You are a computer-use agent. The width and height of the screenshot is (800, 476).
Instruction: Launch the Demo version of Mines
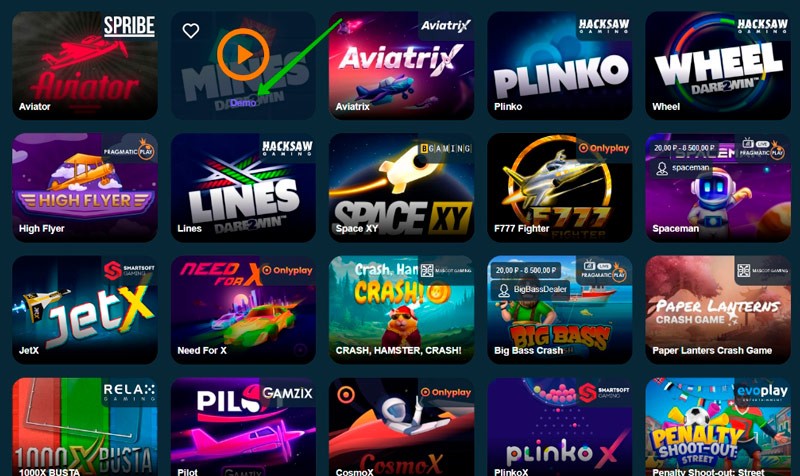pos(243,103)
